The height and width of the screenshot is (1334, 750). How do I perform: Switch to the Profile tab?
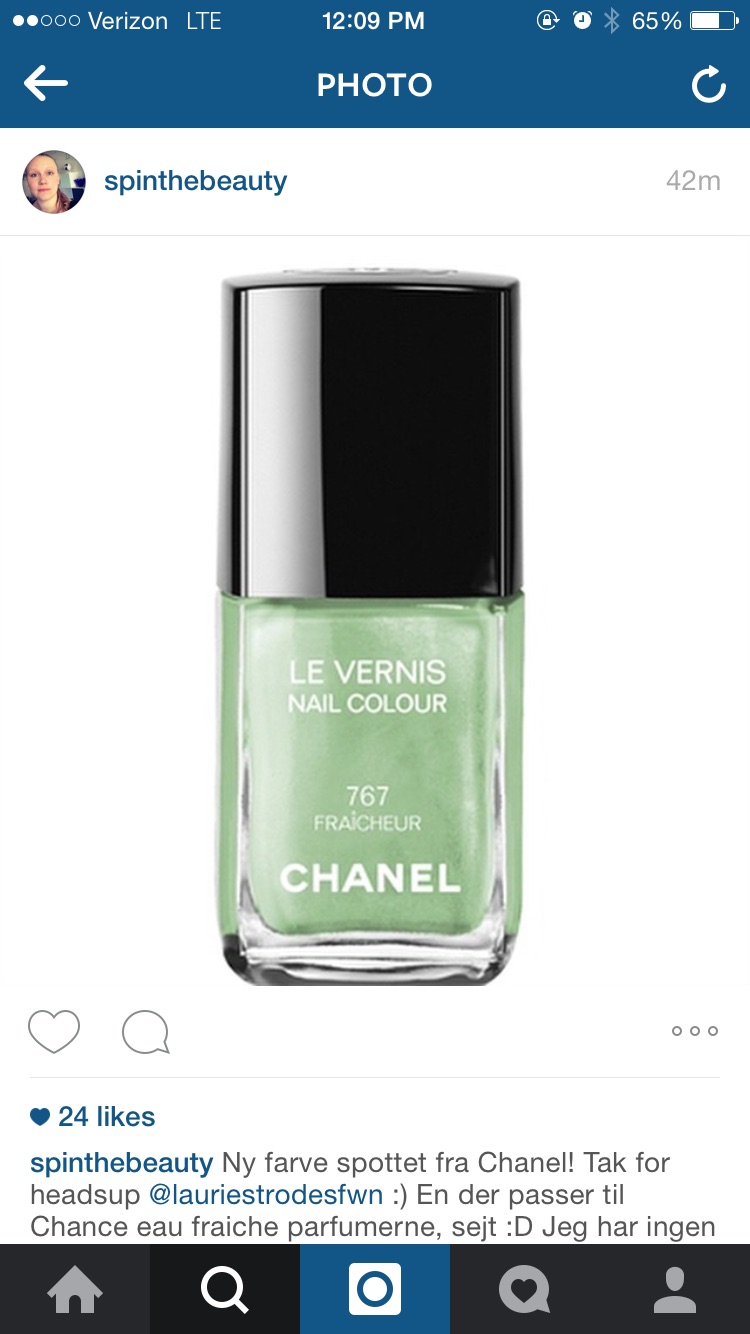tap(675, 1289)
